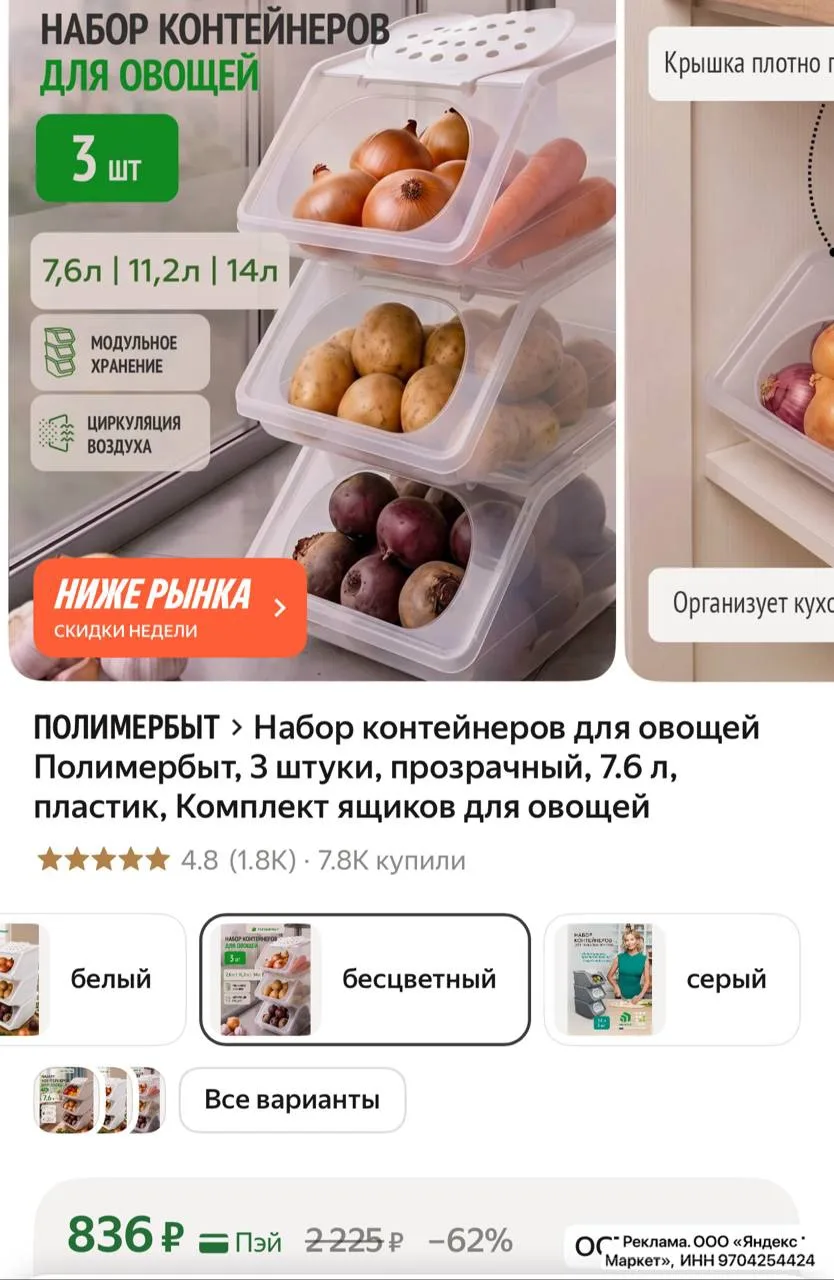Choose the бесцветный color option
The height and width of the screenshot is (1280, 834).
tap(365, 979)
